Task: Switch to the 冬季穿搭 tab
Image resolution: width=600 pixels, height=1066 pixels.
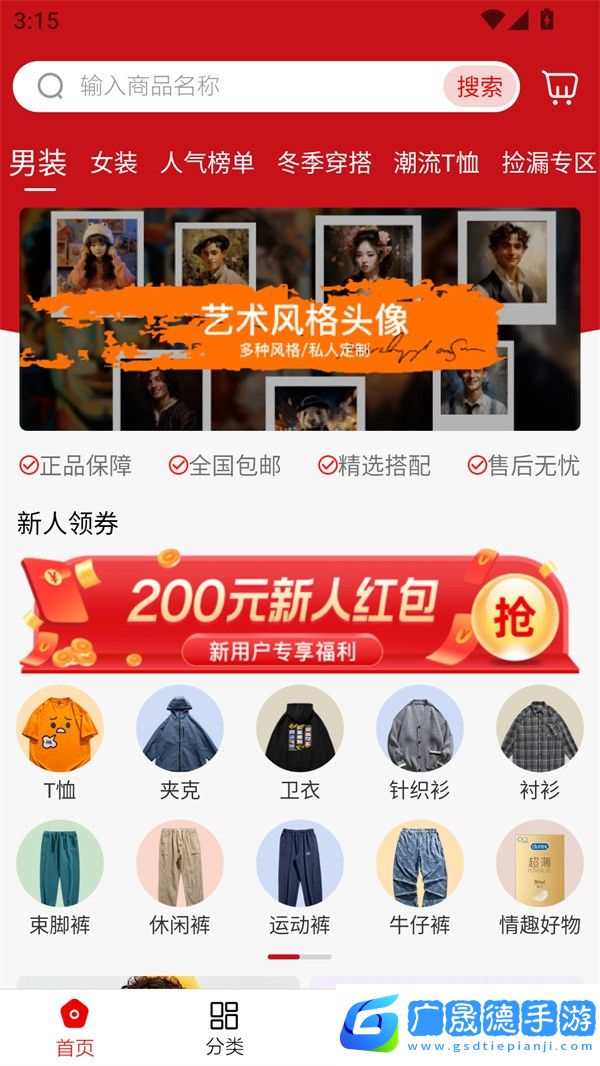Action: point(324,163)
